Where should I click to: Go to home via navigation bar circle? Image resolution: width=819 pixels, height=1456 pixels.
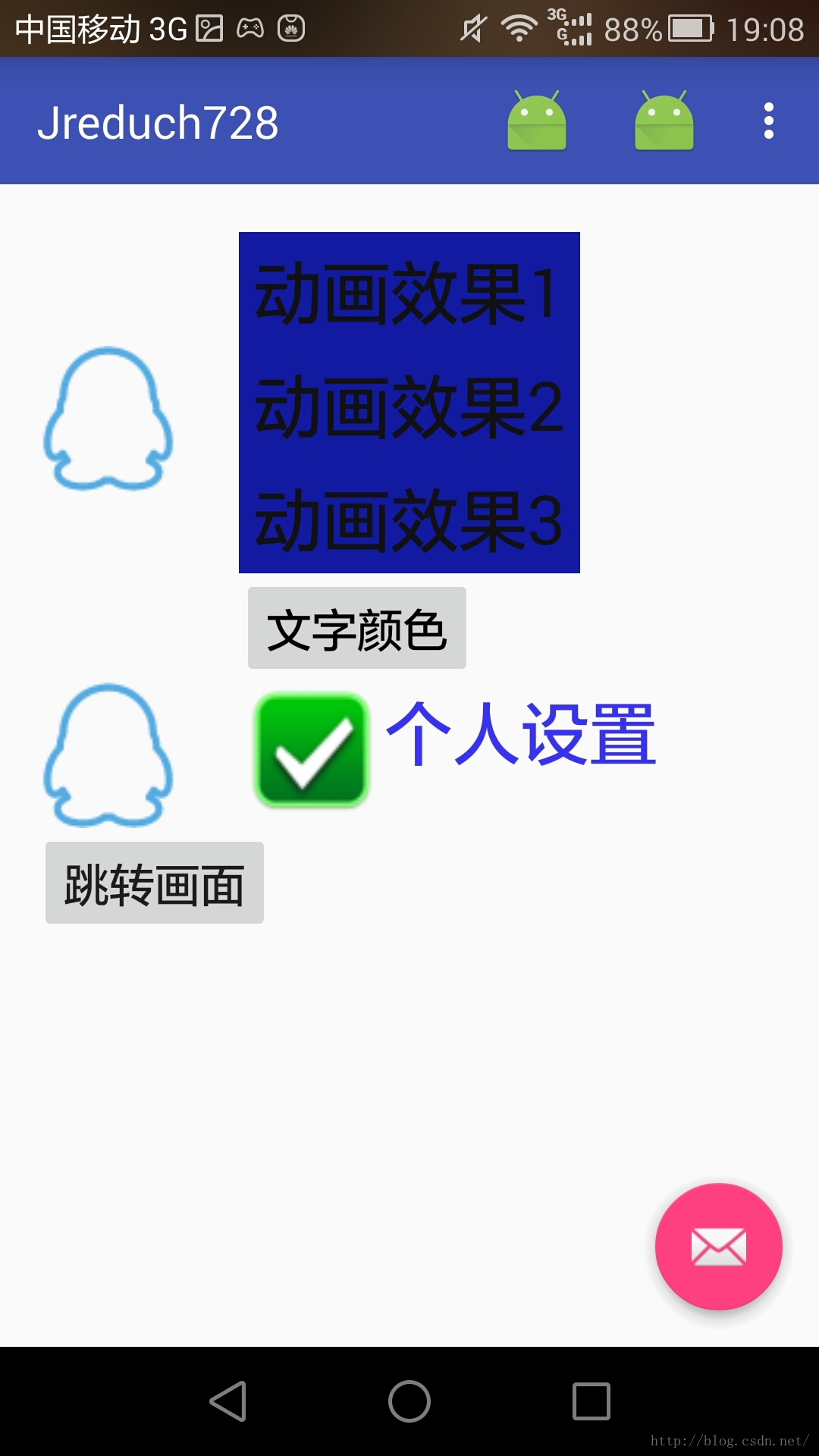pos(409,1401)
